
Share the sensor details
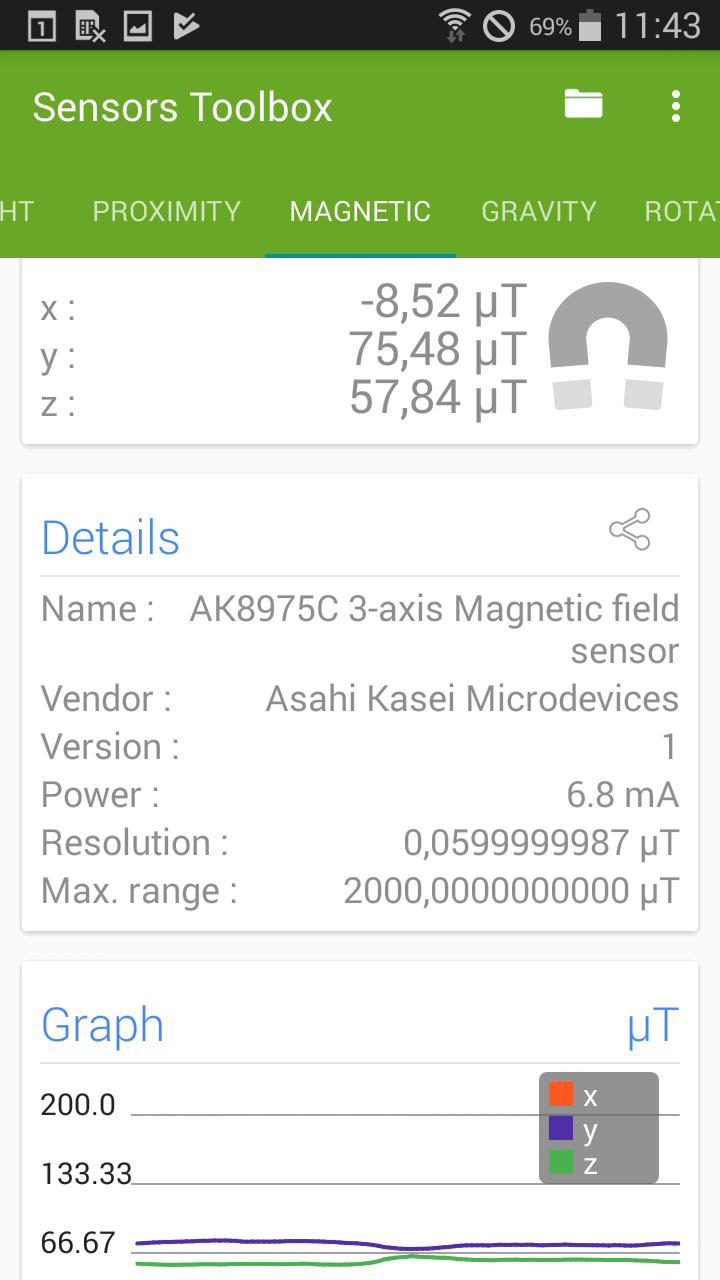click(x=630, y=530)
